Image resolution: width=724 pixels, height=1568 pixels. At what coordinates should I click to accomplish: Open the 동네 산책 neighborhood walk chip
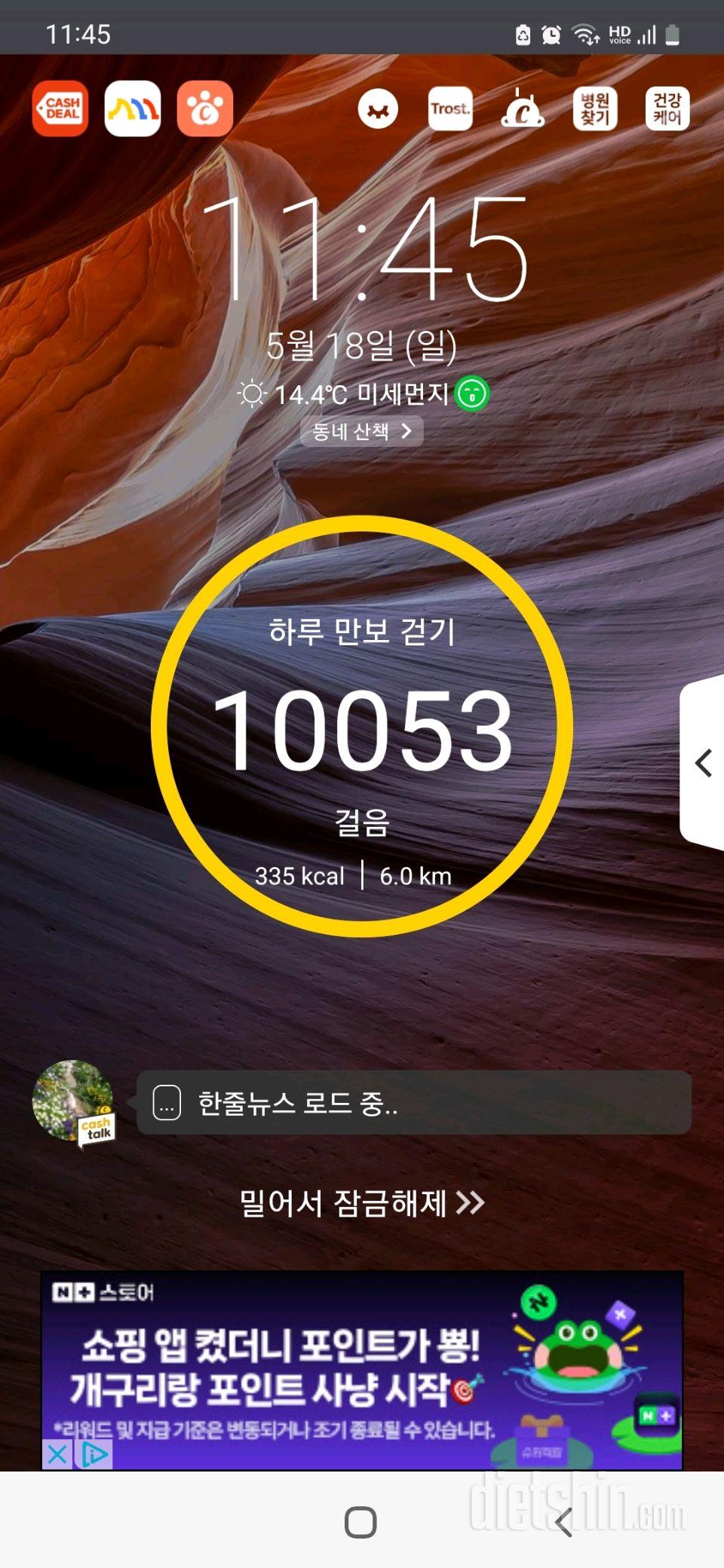[362, 431]
